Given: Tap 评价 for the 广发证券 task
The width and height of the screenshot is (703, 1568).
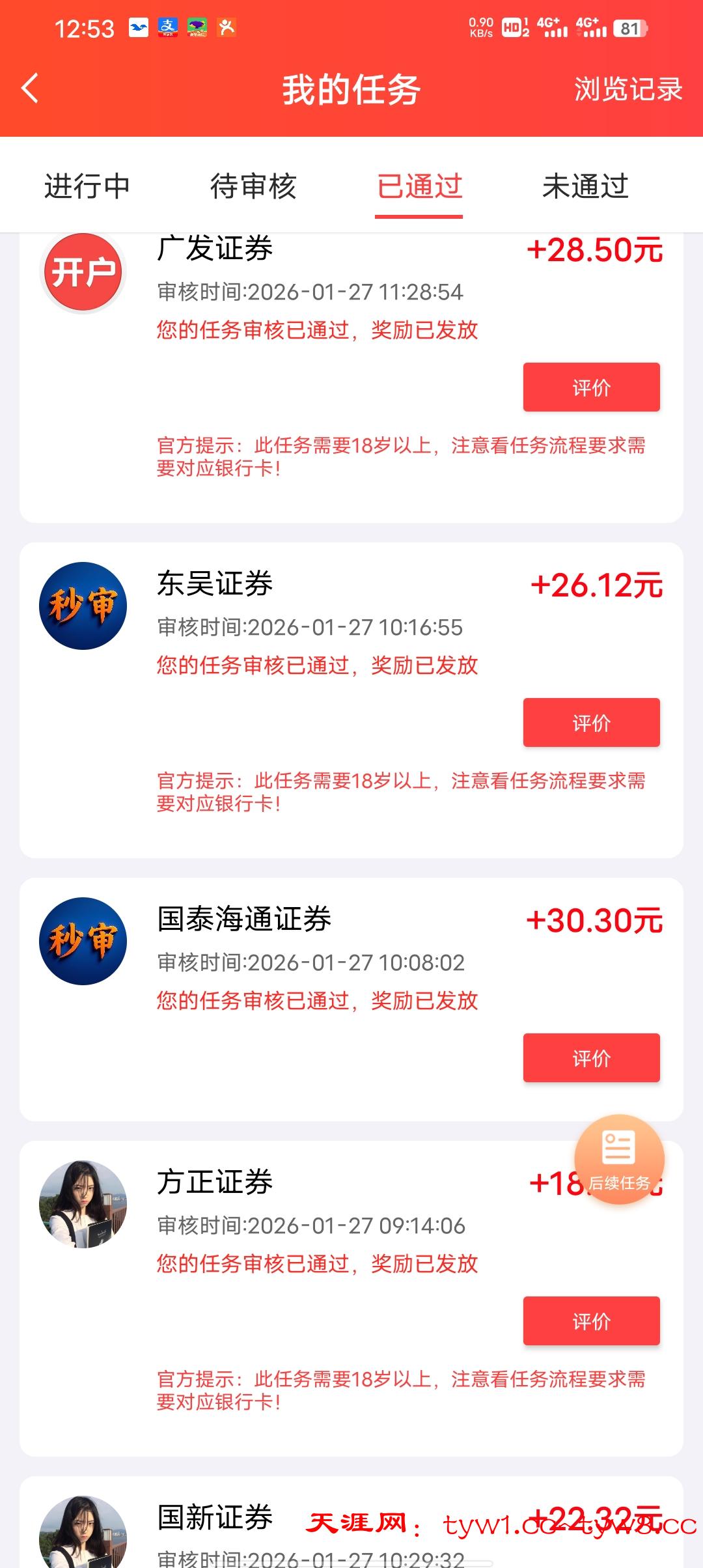Looking at the screenshot, I should click(x=591, y=387).
